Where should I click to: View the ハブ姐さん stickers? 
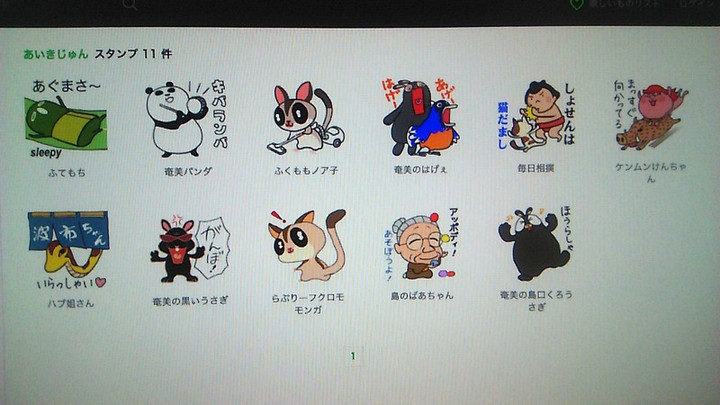coord(67,248)
